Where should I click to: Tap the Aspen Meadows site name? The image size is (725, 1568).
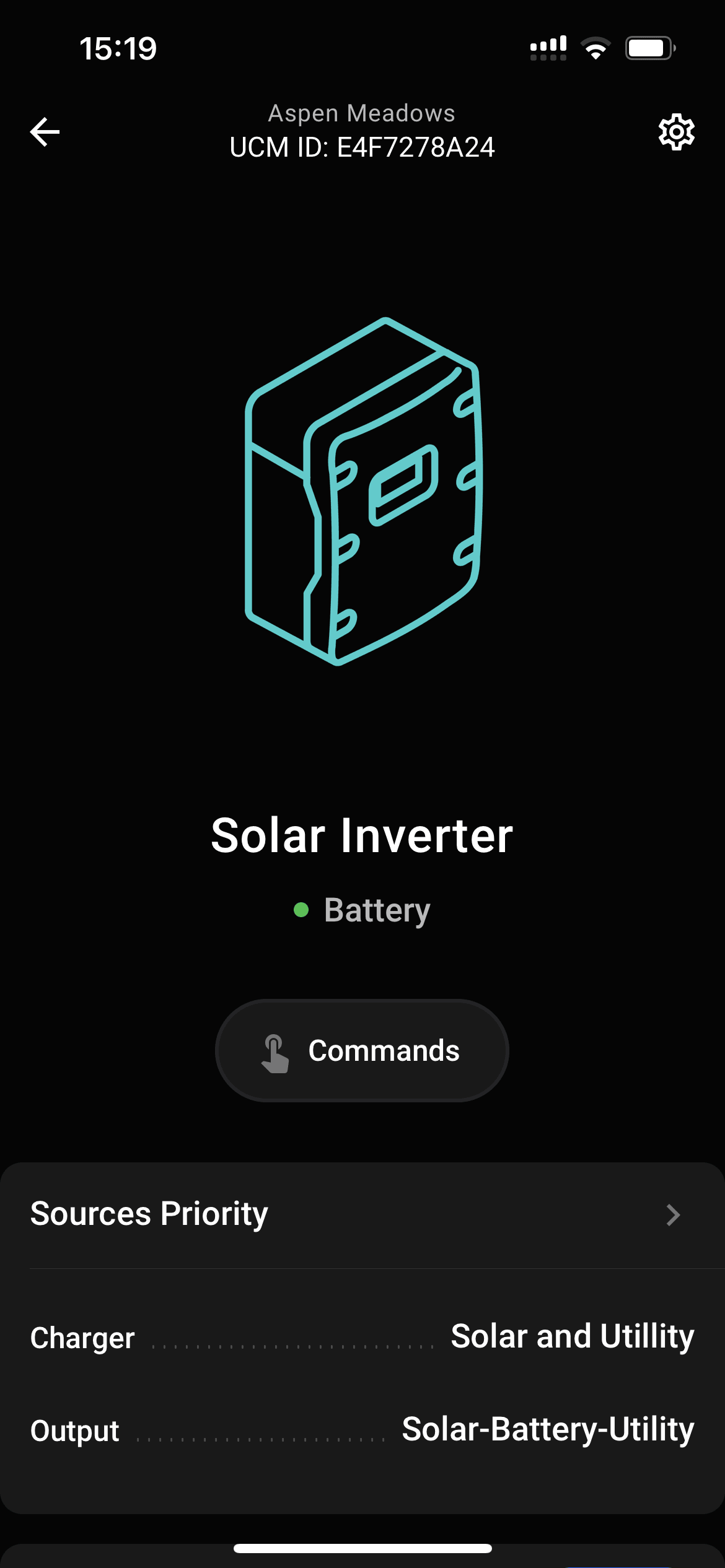[362, 112]
